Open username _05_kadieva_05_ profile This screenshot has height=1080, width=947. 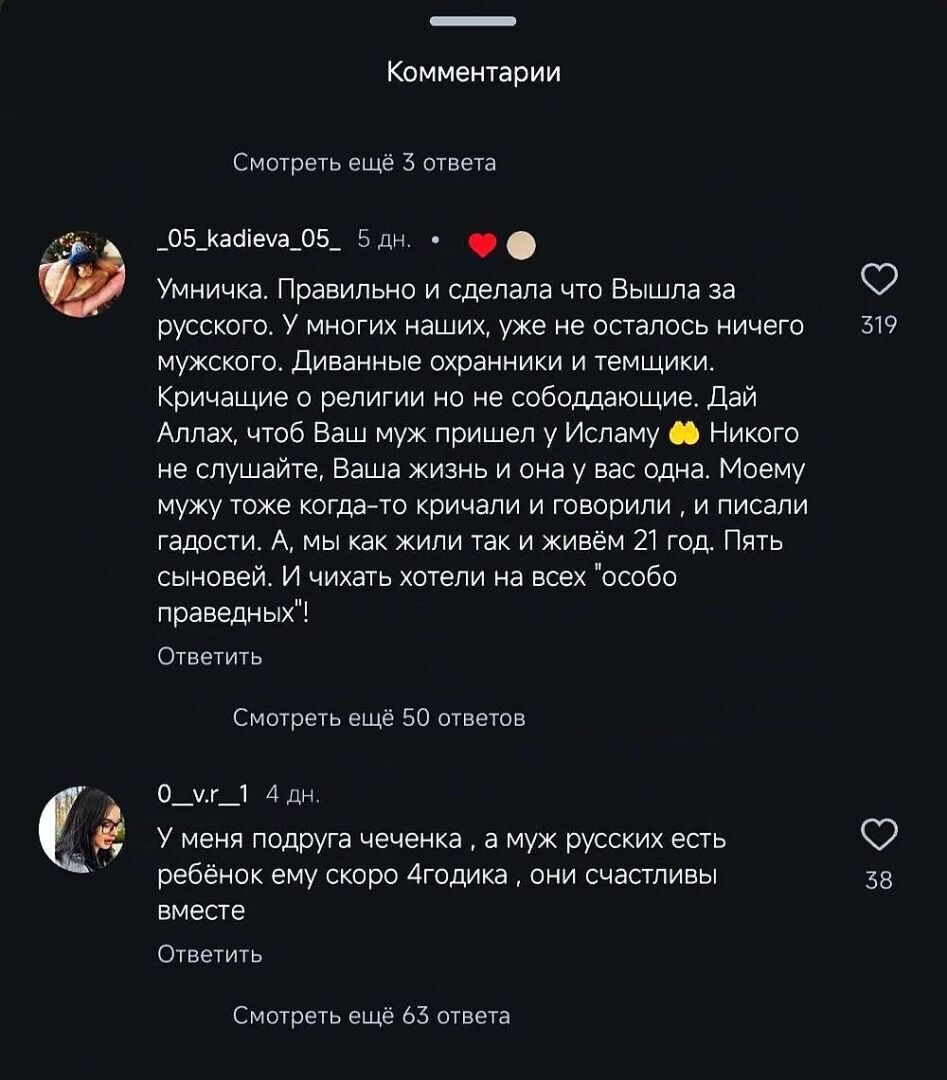[x=250, y=241]
